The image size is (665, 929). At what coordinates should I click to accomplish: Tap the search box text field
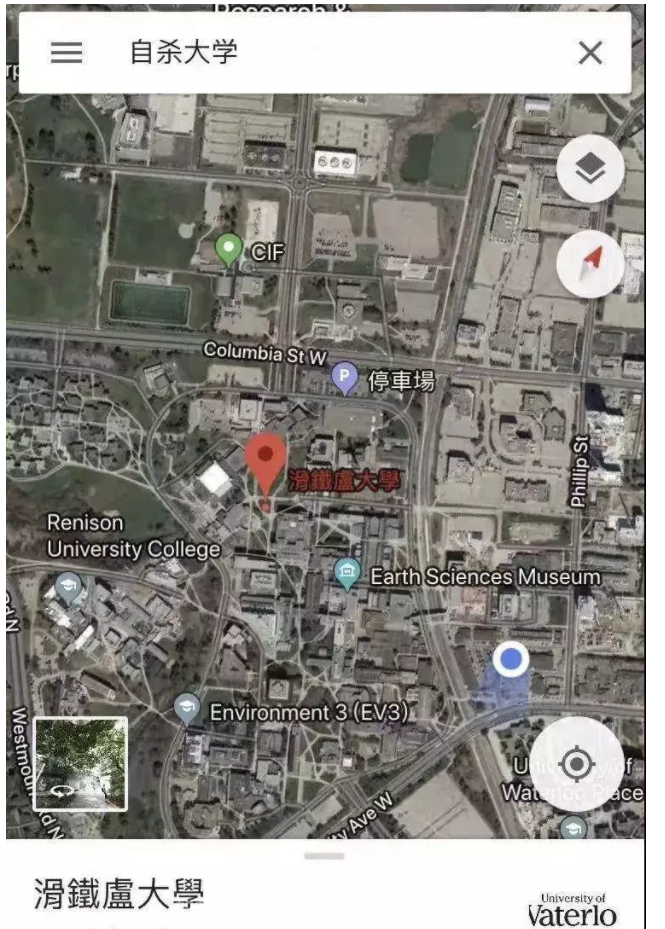tap(330, 53)
